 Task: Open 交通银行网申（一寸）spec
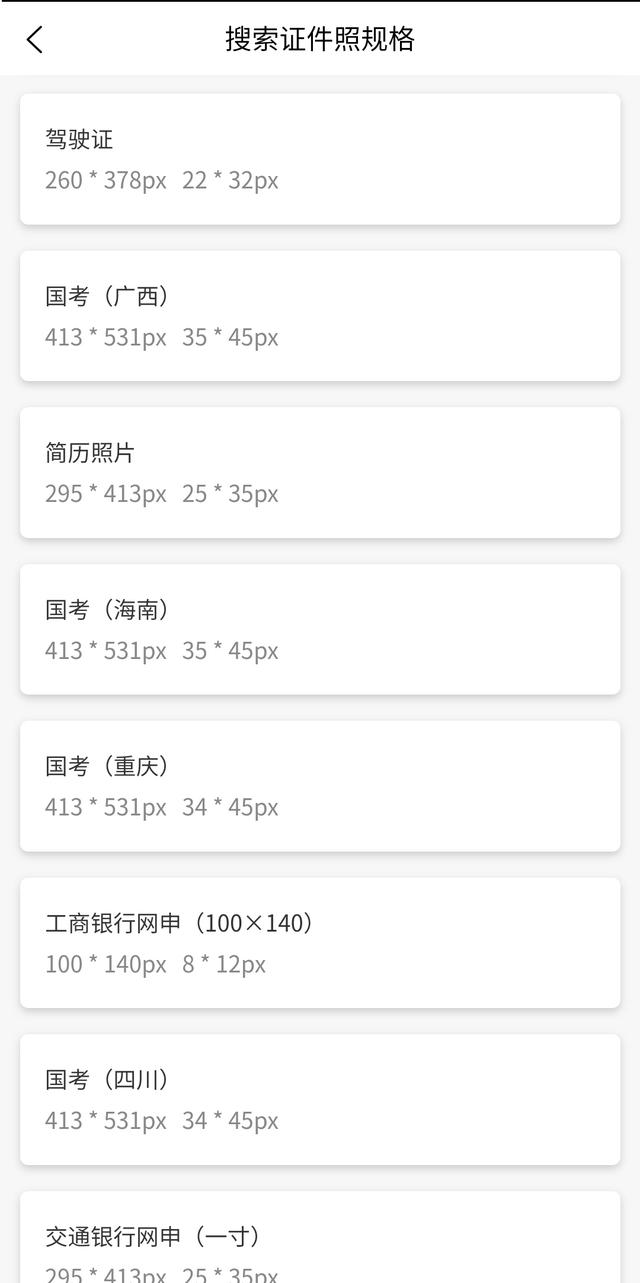pos(320,1237)
